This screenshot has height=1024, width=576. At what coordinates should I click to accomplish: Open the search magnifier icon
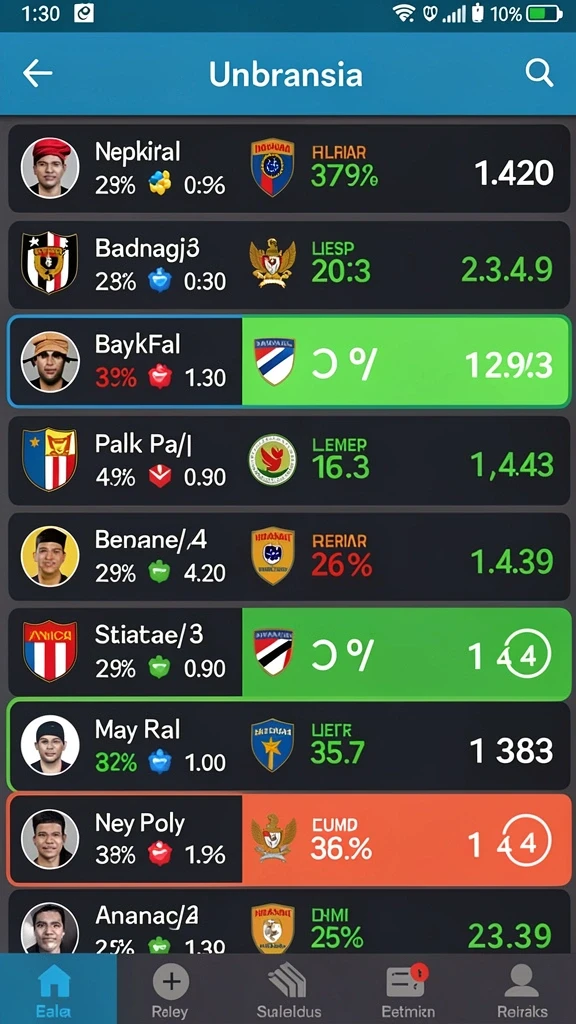click(x=539, y=74)
